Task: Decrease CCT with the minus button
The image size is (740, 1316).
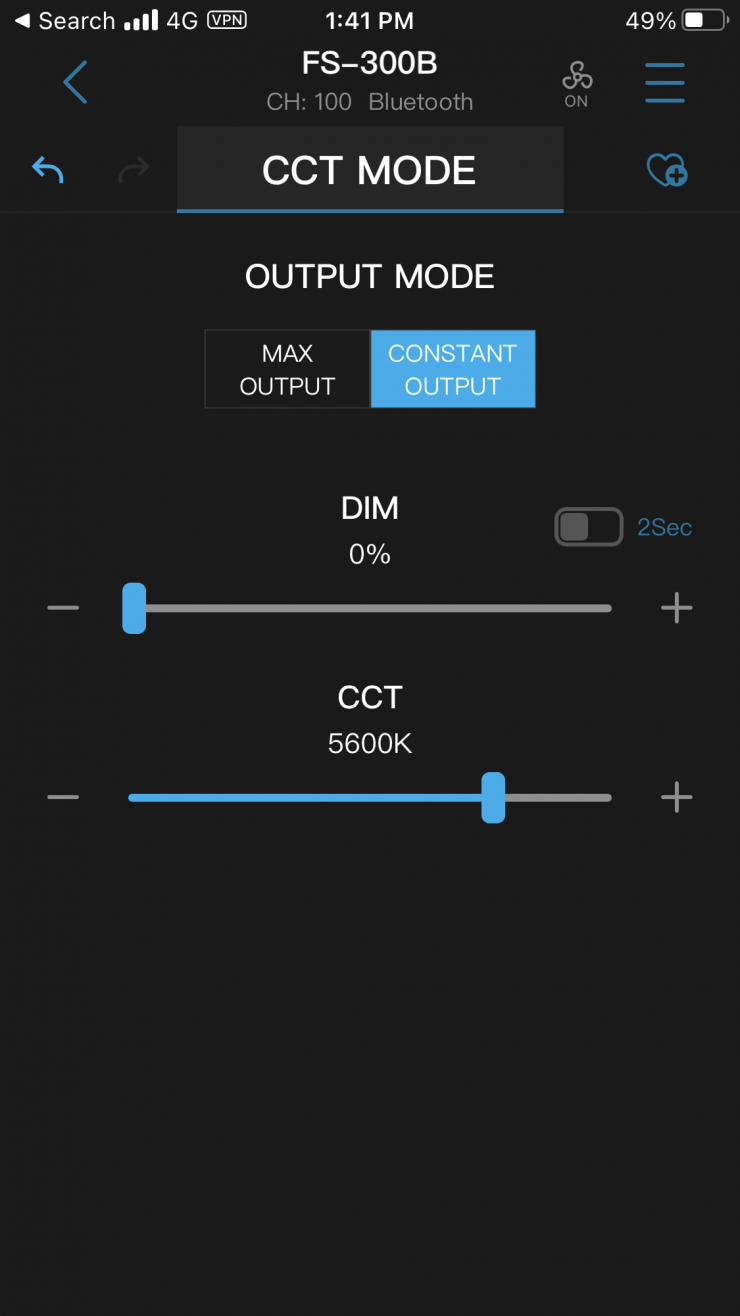Action: (x=63, y=798)
